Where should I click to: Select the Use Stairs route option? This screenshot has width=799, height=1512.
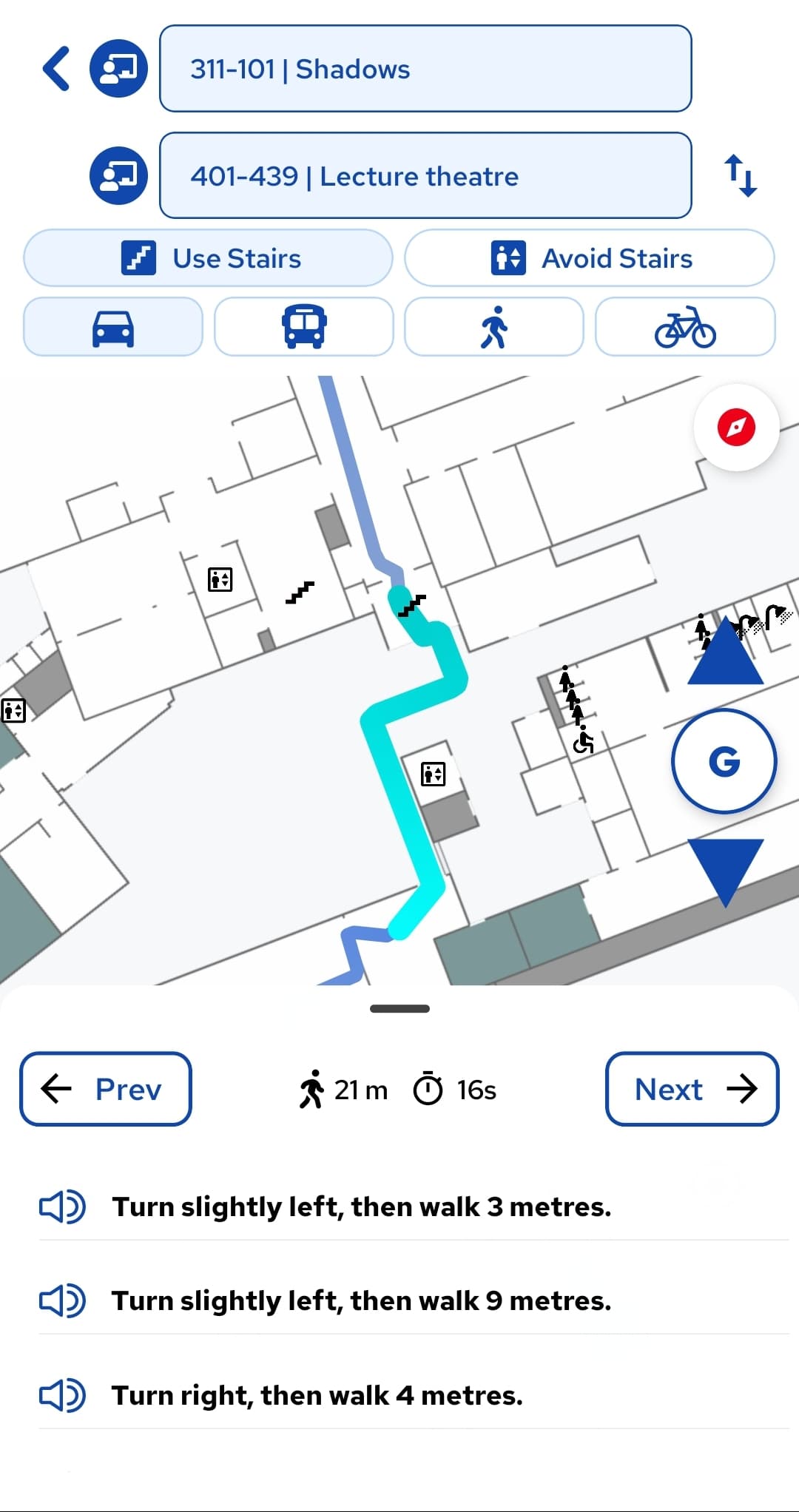pyautogui.click(x=208, y=258)
